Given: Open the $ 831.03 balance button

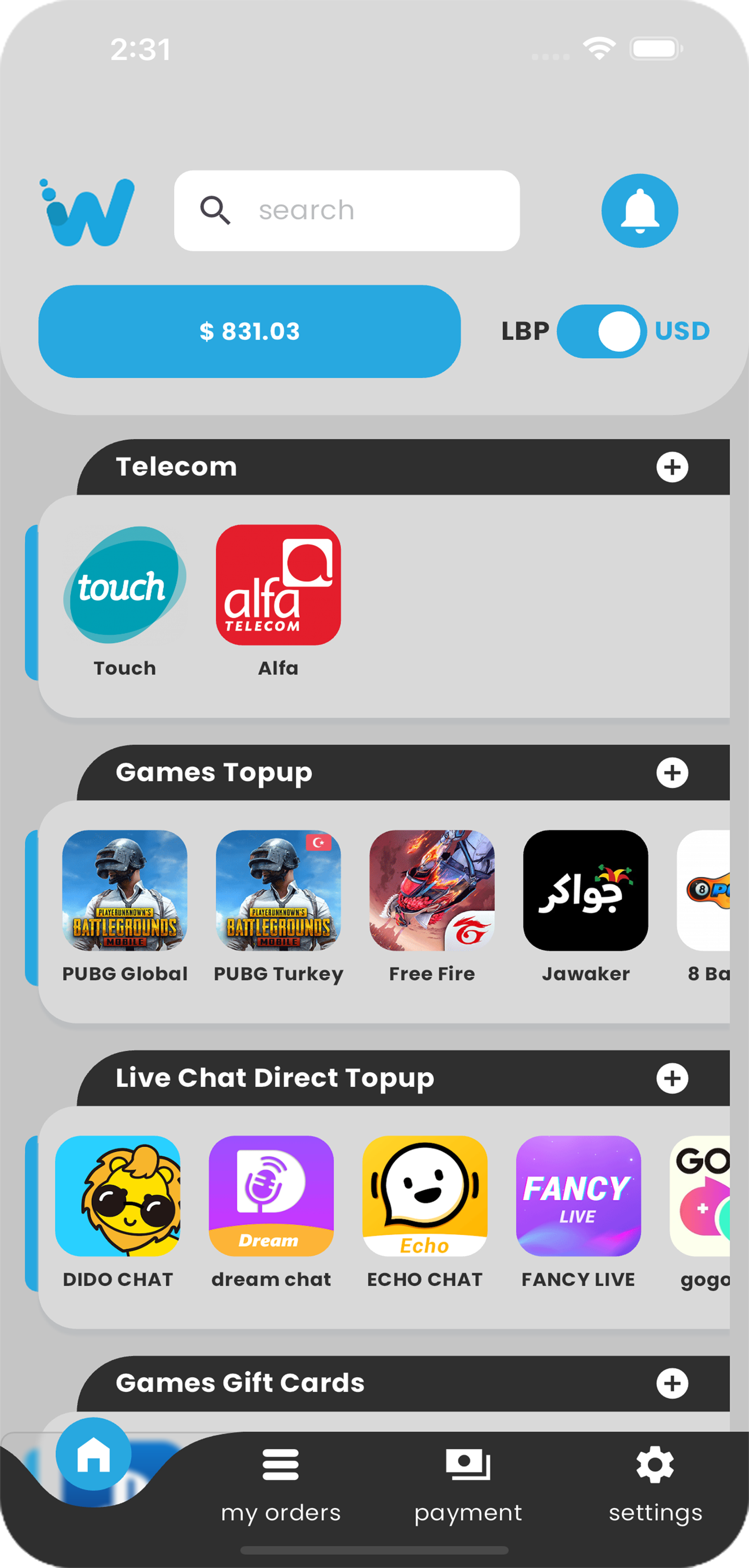Looking at the screenshot, I should pos(250,331).
